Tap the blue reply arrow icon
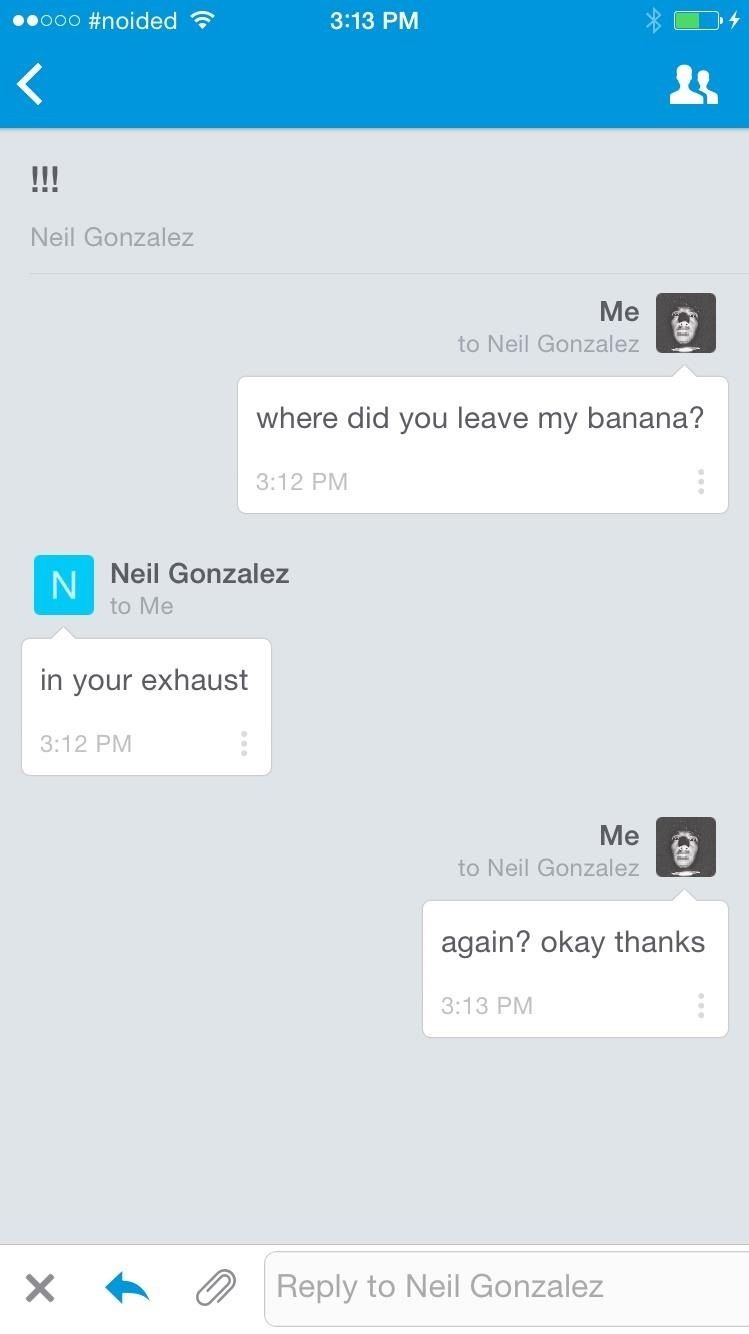 point(127,1287)
